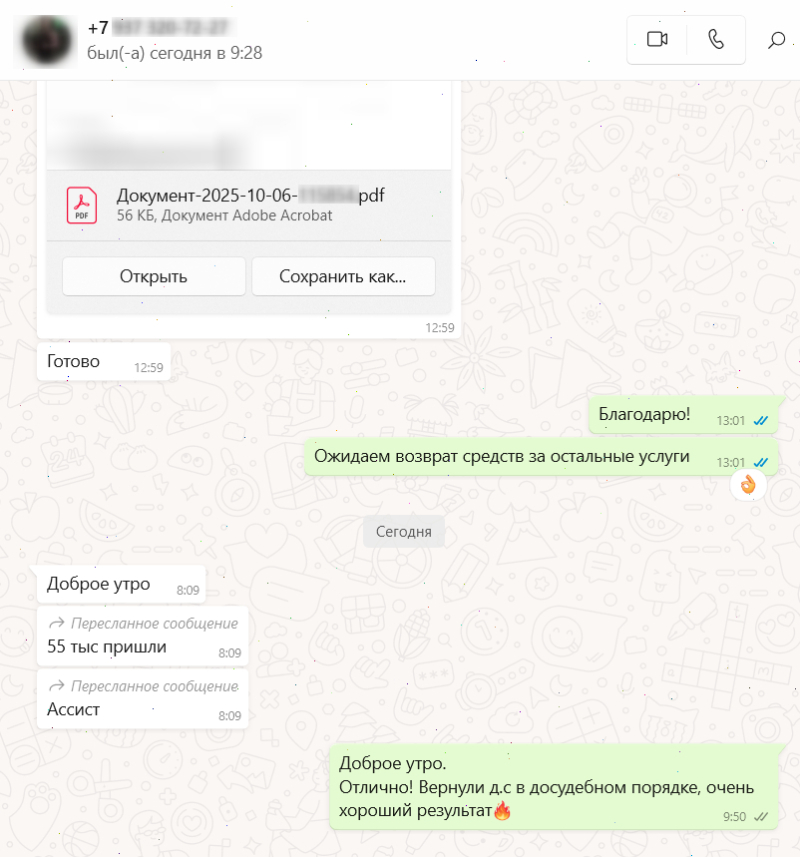This screenshot has height=857, width=800.
Task: Open the contact's profile picture
Action: pyautogui.click(x=48, y=40)
